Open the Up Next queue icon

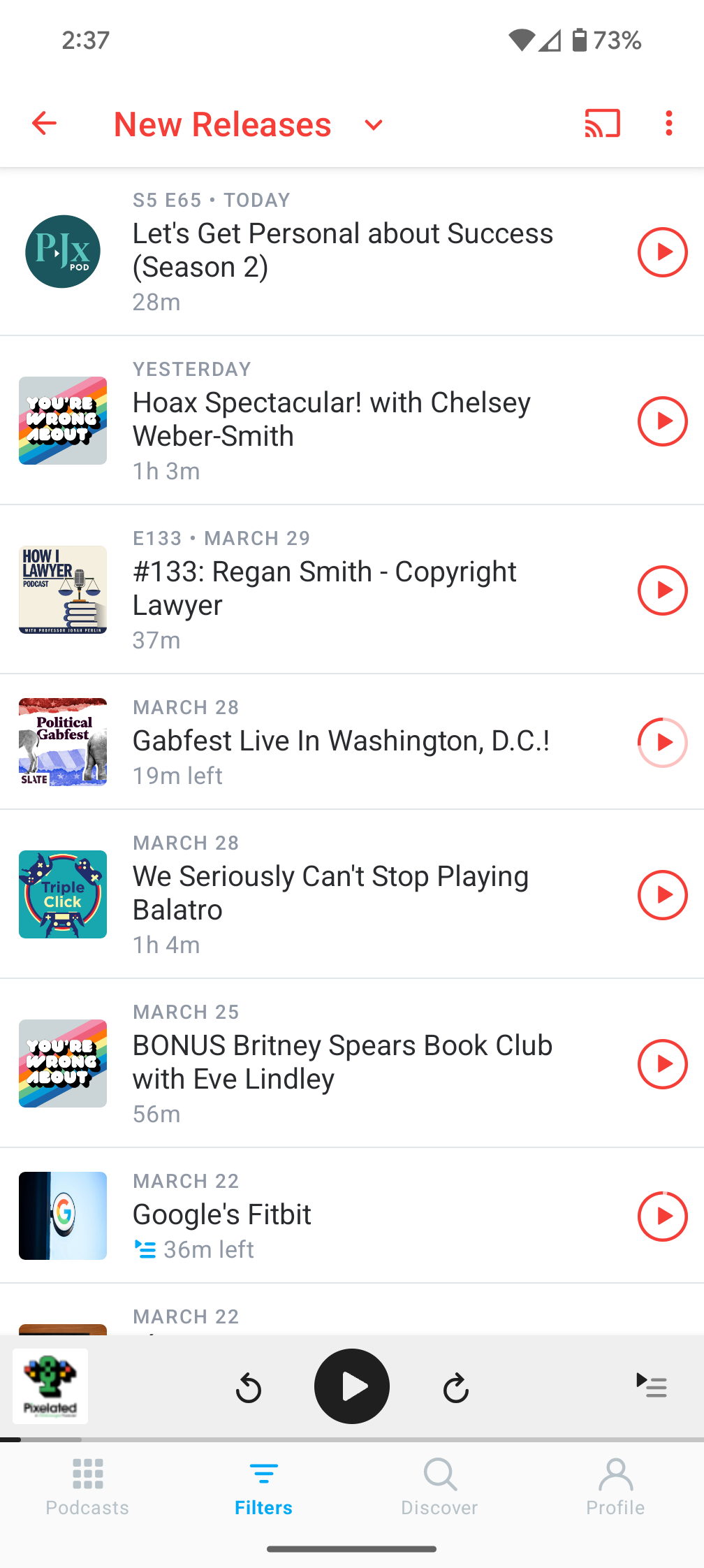(x=652, y=1386)
